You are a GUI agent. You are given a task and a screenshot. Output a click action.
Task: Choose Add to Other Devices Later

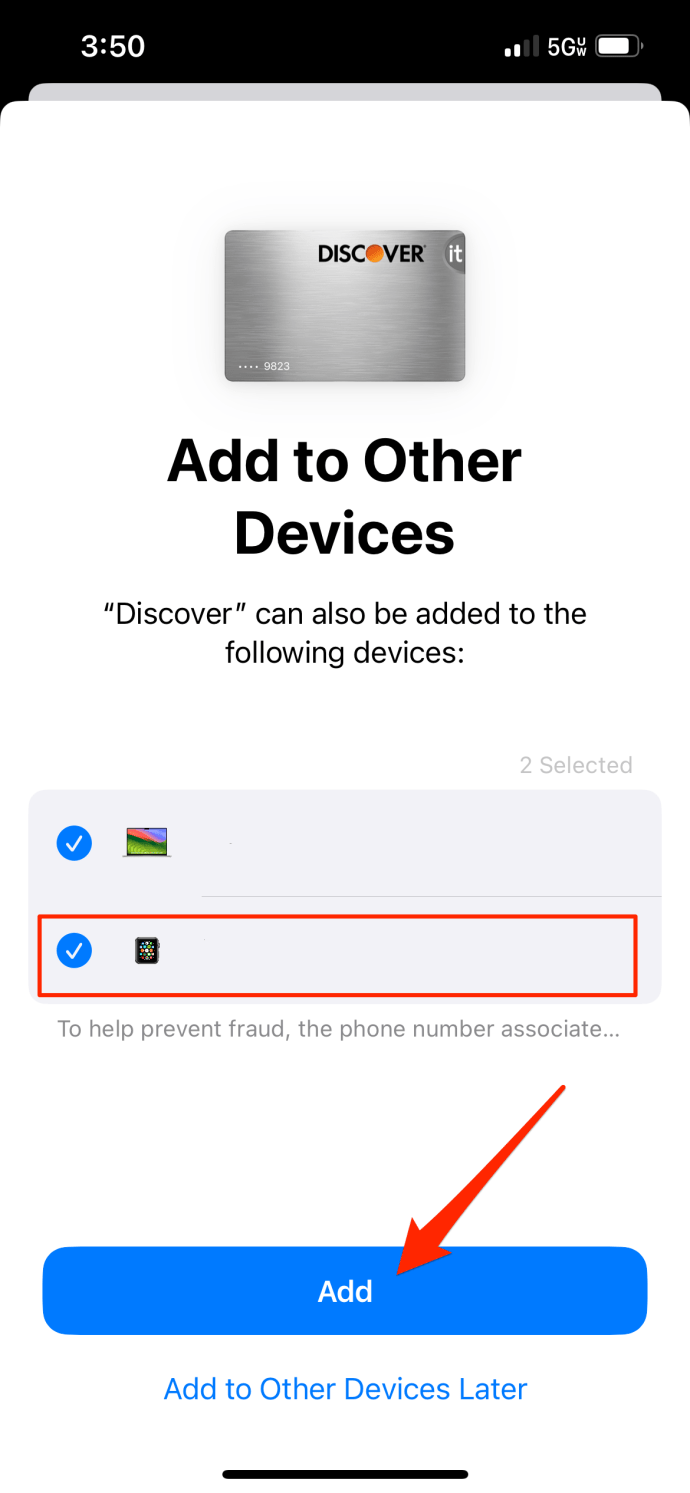pyautogui.click(x=345, y=1388)
